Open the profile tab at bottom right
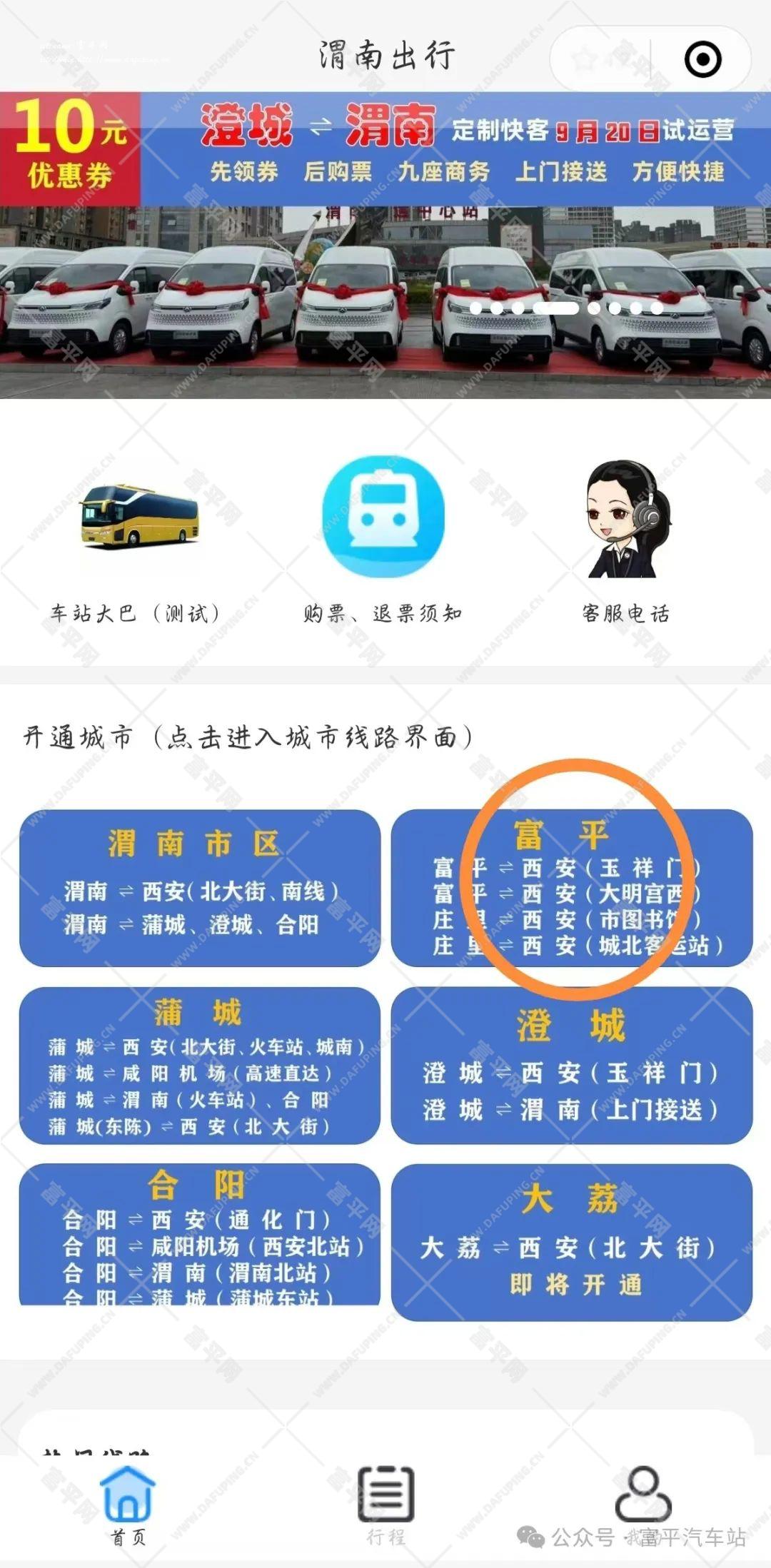The height and width of the screenshot is (1568, 771). pos(642,1499)
